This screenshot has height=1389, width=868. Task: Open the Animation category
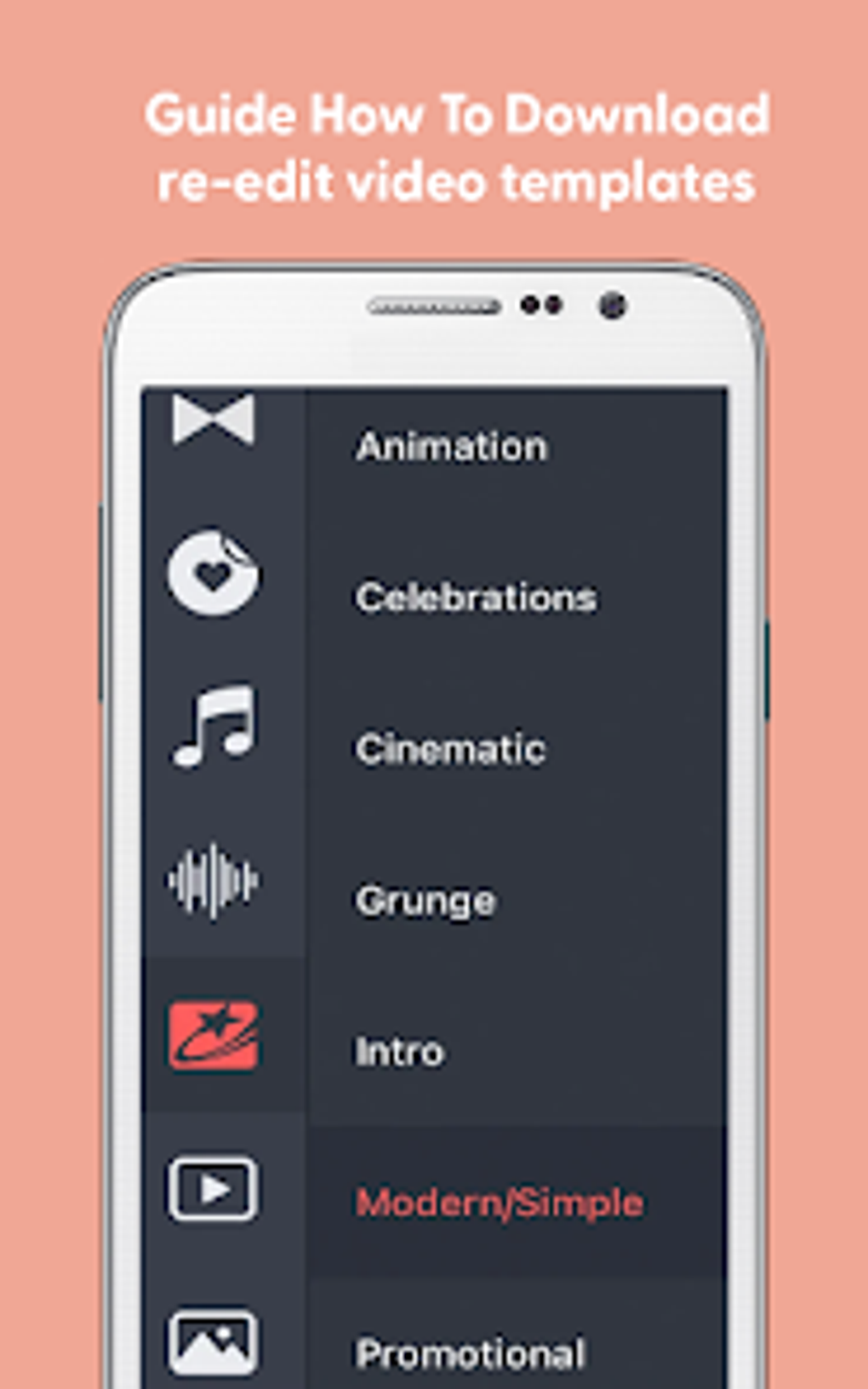click(453, 446)
